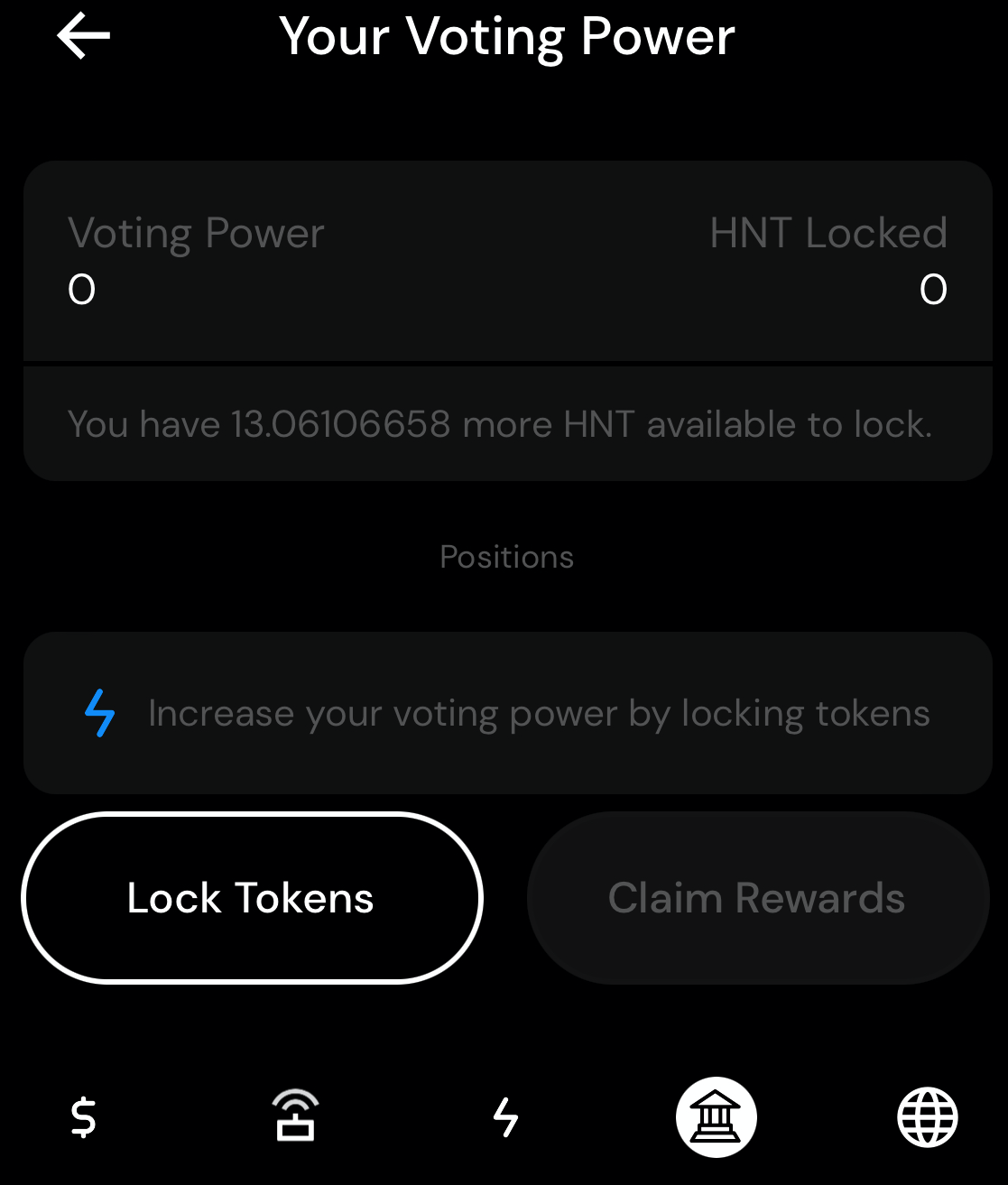Go back using the arrow icon
Image resolution: width=1008 pixels, height=1185 pixels.
[x=83, y=37]
